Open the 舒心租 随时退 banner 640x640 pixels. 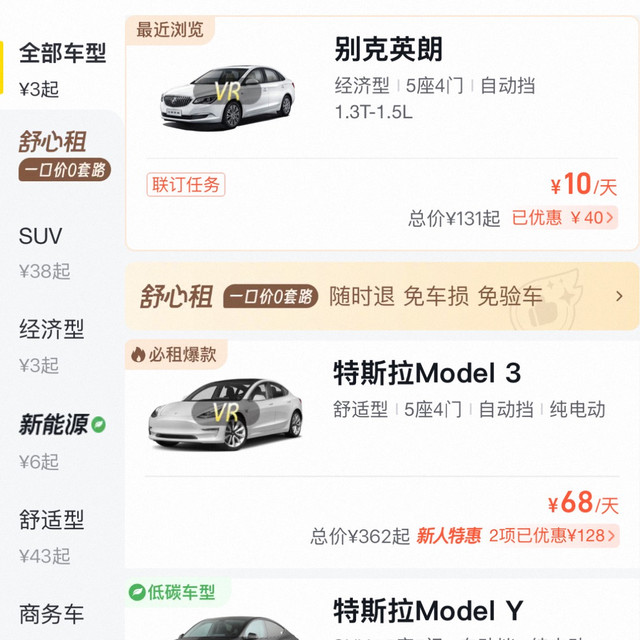[382, 296]
